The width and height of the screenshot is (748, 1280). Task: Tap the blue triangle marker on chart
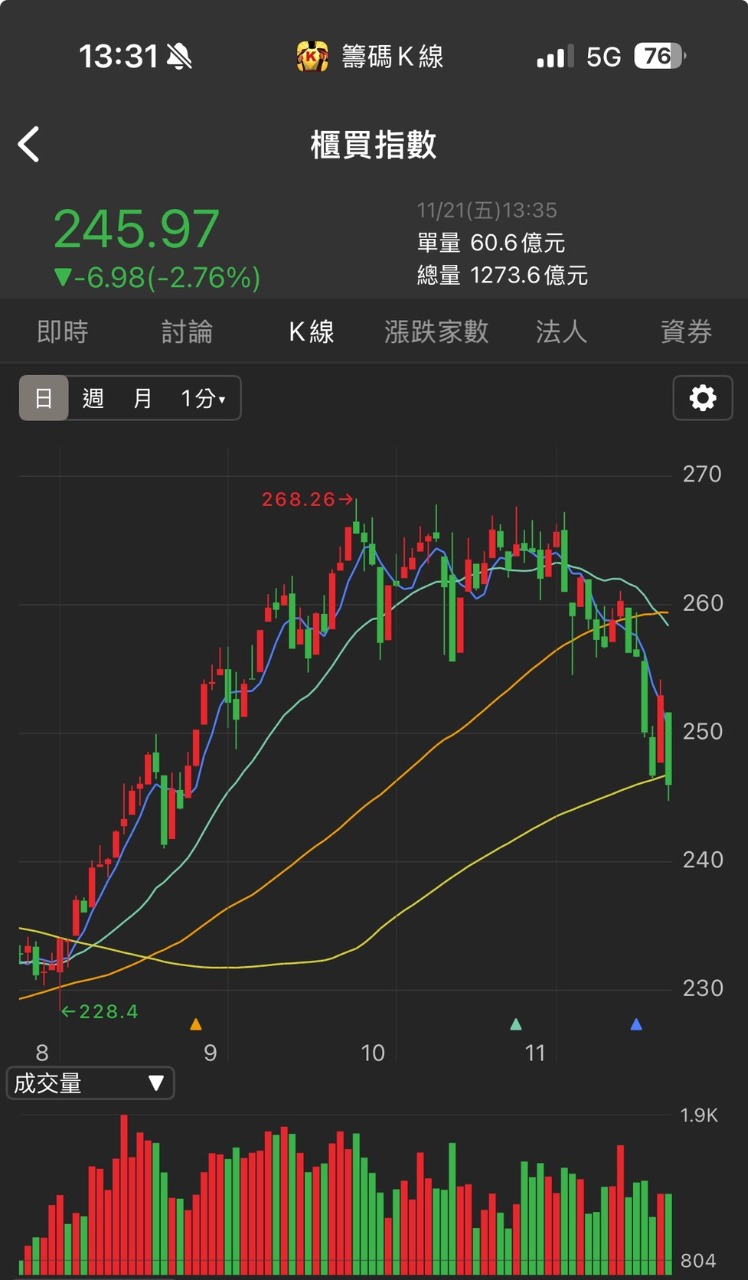pyautogui.click(x=636, y=1024)
